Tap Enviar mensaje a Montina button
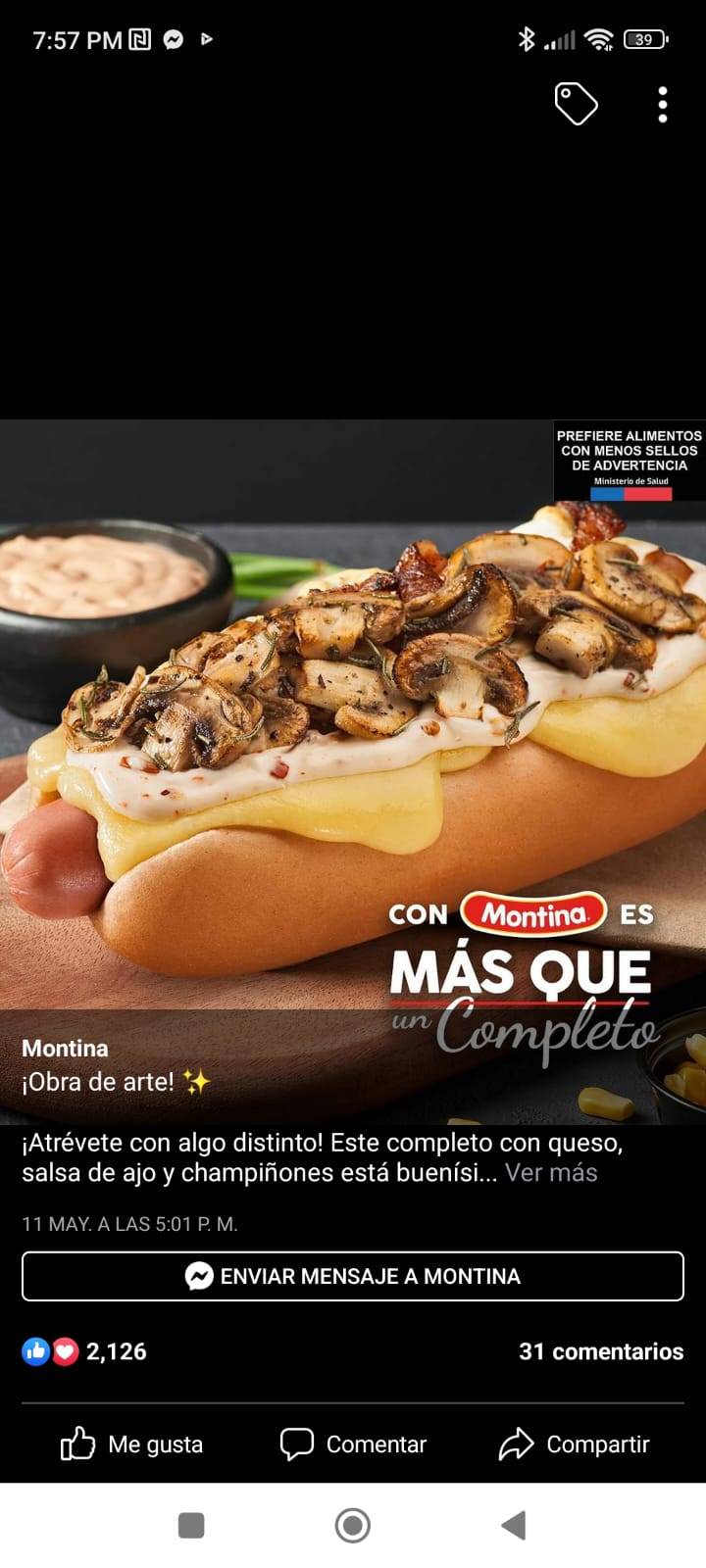This screenshot has height=1568, width=706. point(353,1276)
